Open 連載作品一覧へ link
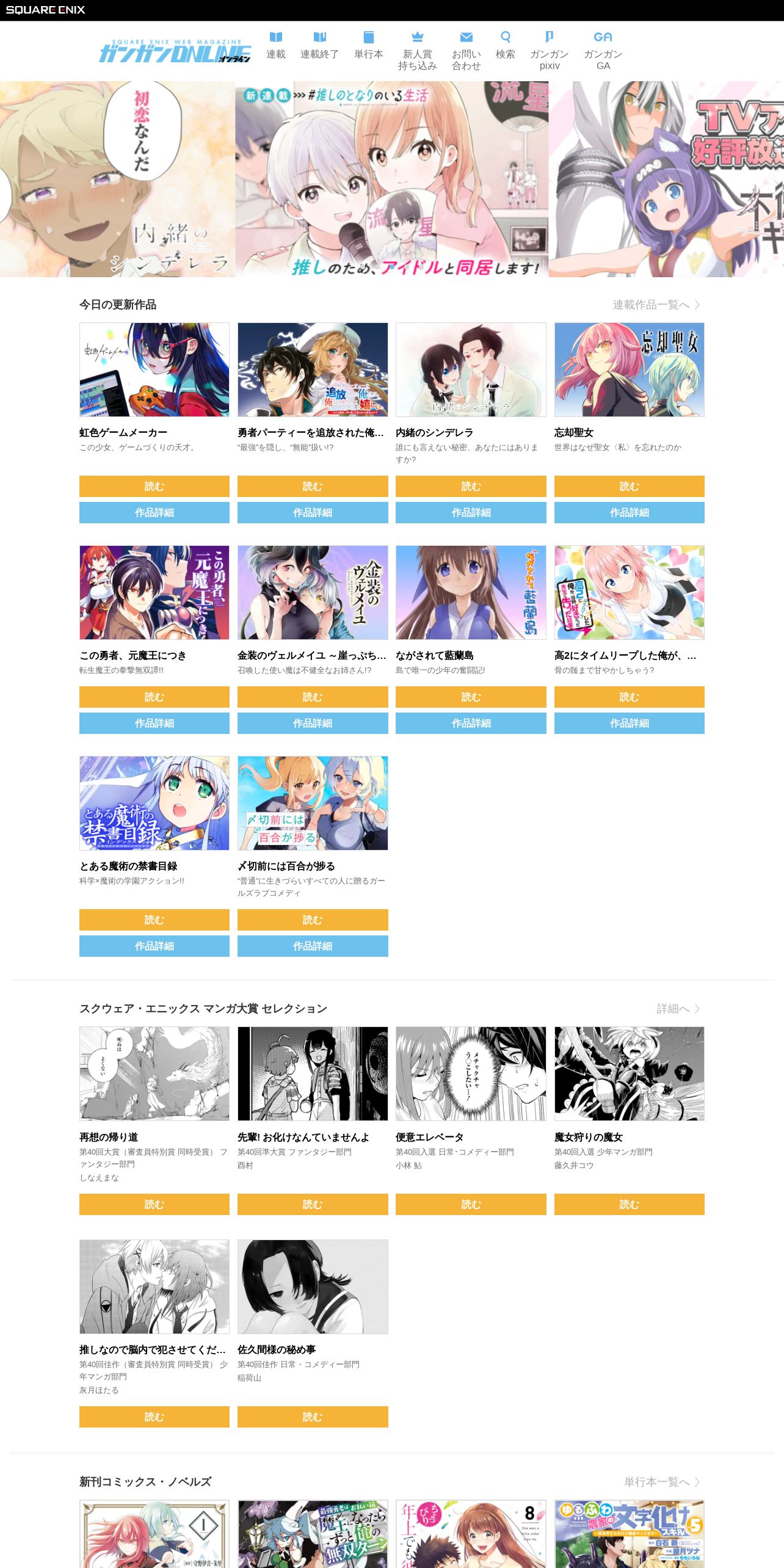Image resolution: width=784 pixels, height=1568 pixels. (x=656, y=305)
